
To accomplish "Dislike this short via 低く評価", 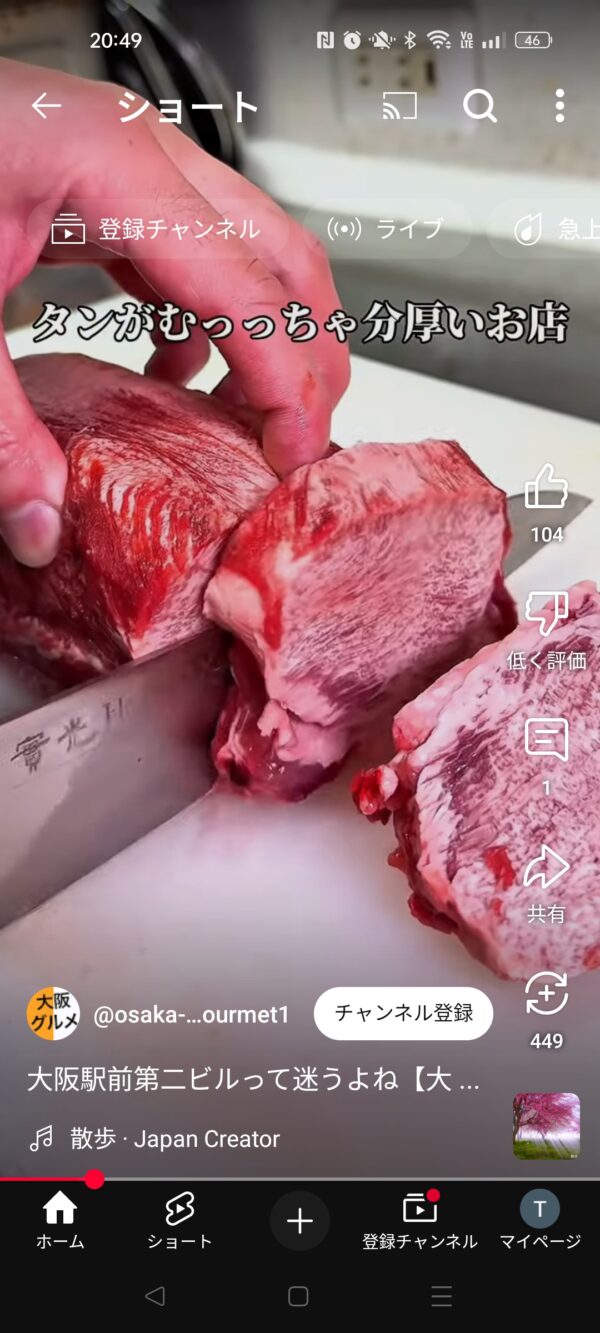I will pos(546,614).
